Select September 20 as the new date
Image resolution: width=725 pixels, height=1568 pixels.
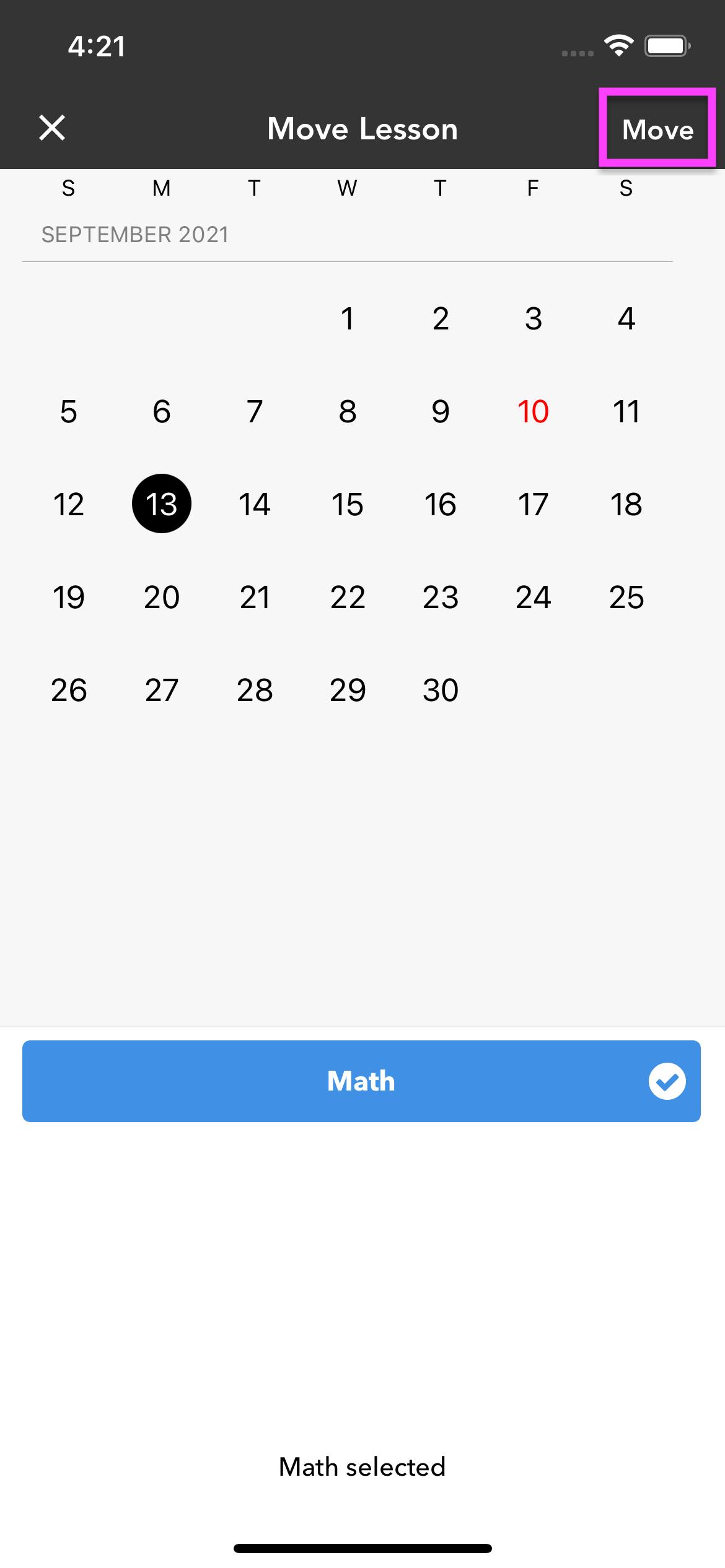pos(162,597)
